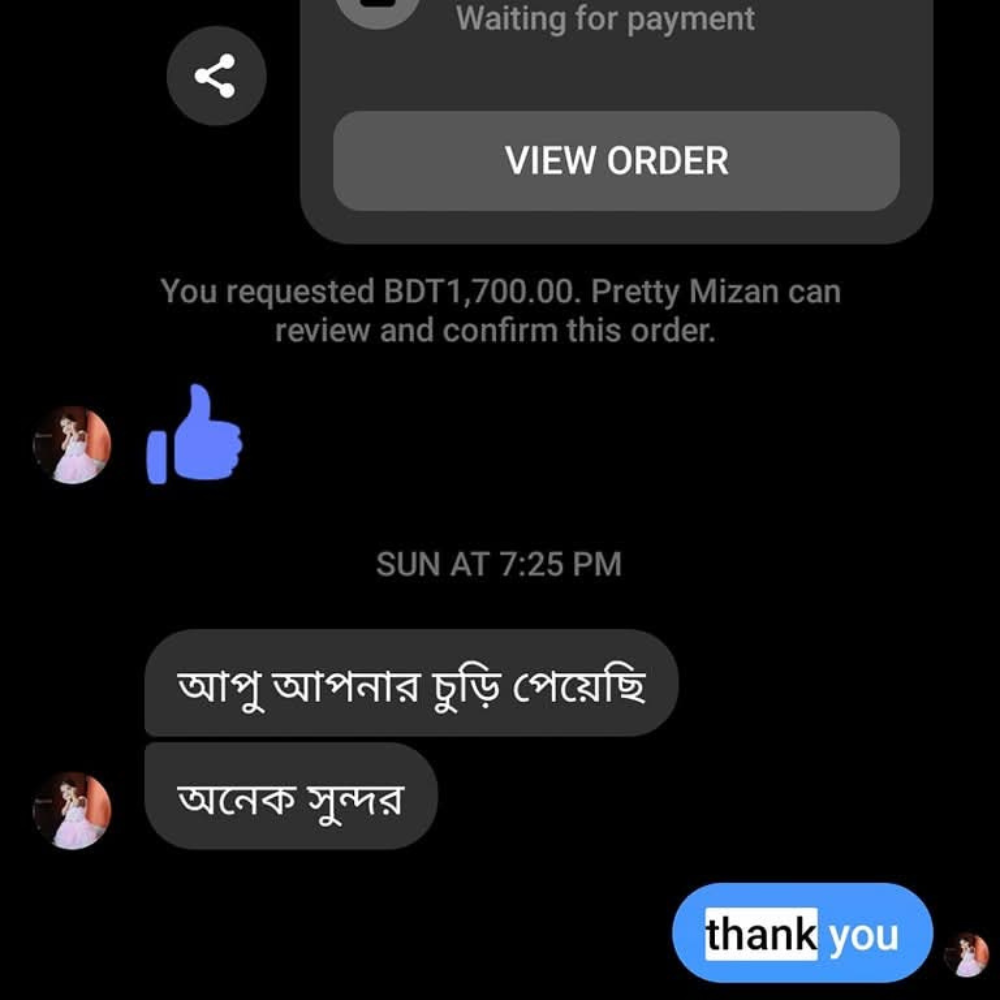Tap the VIEW ORDER button

(616, 161)
